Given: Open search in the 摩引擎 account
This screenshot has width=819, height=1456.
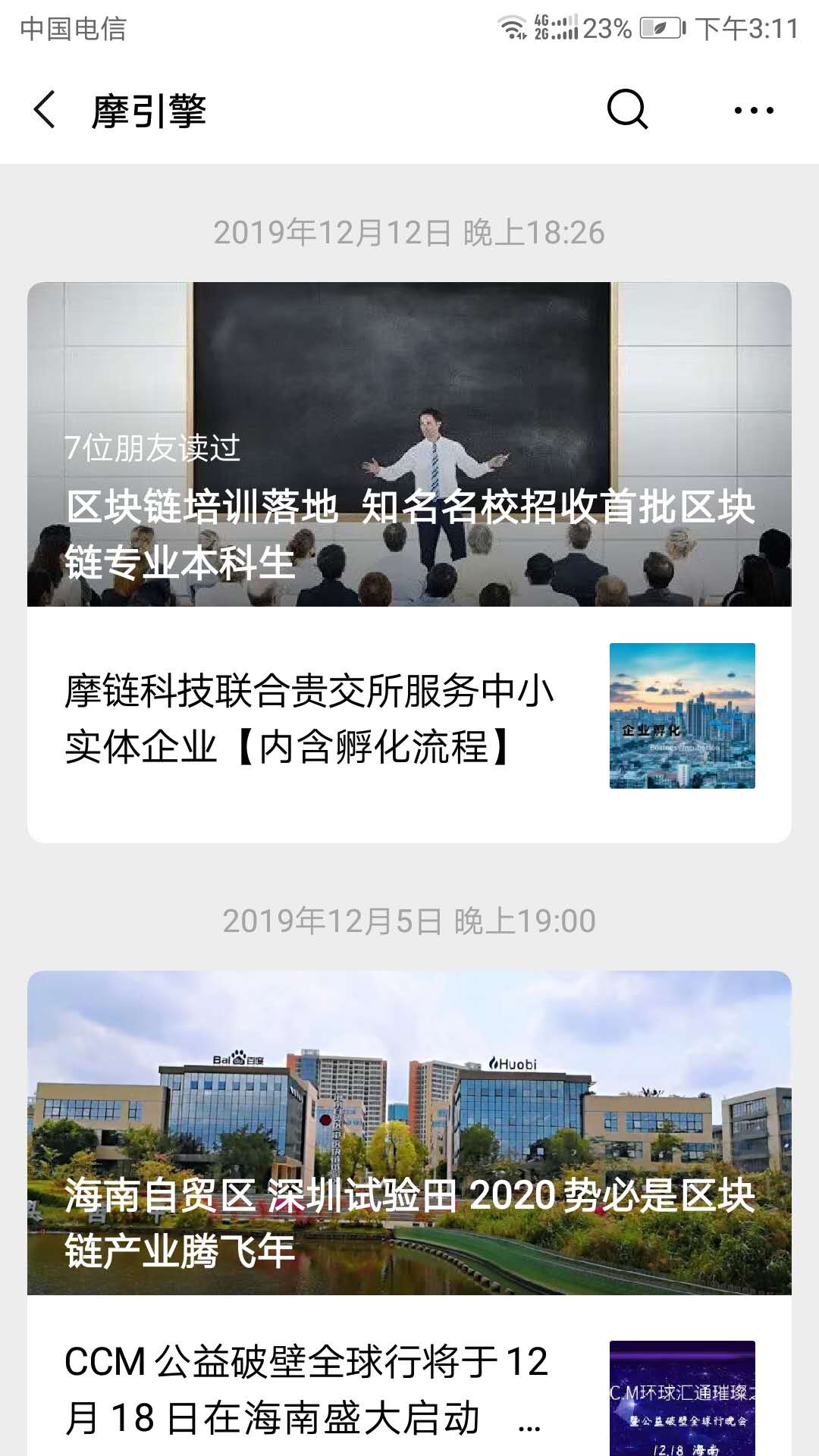Looking at the screenshot, I should click(627, 110).
